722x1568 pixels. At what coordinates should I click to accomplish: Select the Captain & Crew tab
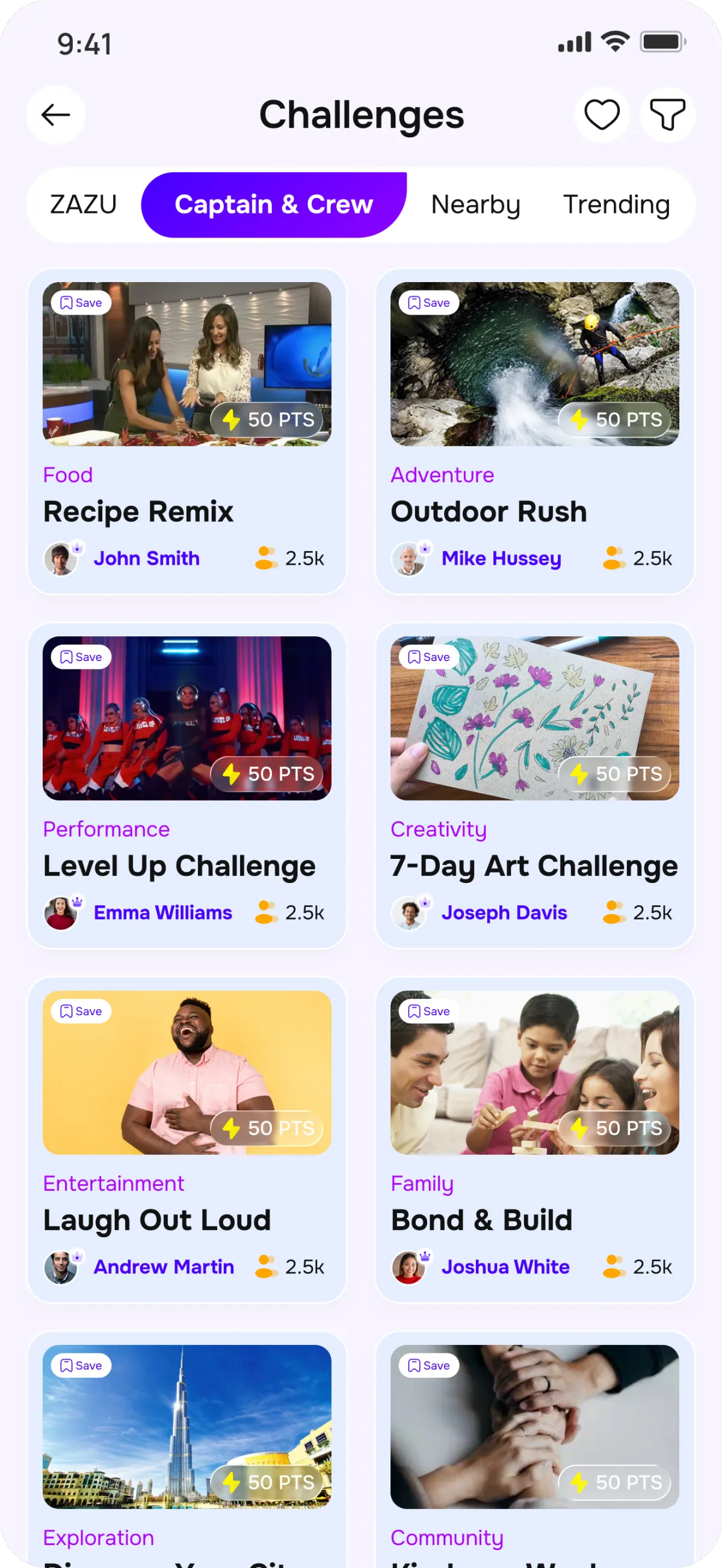tap(274, 204)
